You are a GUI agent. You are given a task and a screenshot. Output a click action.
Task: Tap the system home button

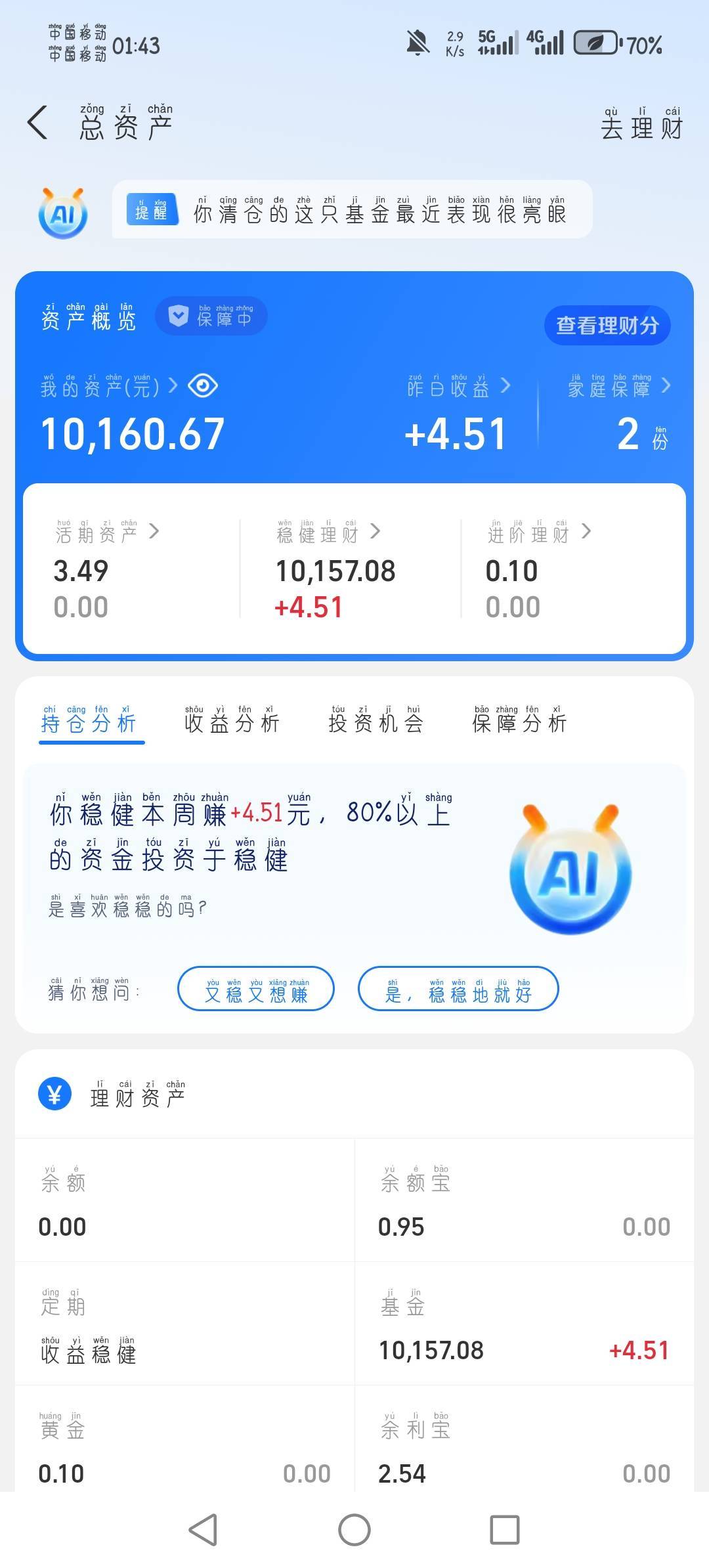click(354, 1530)
